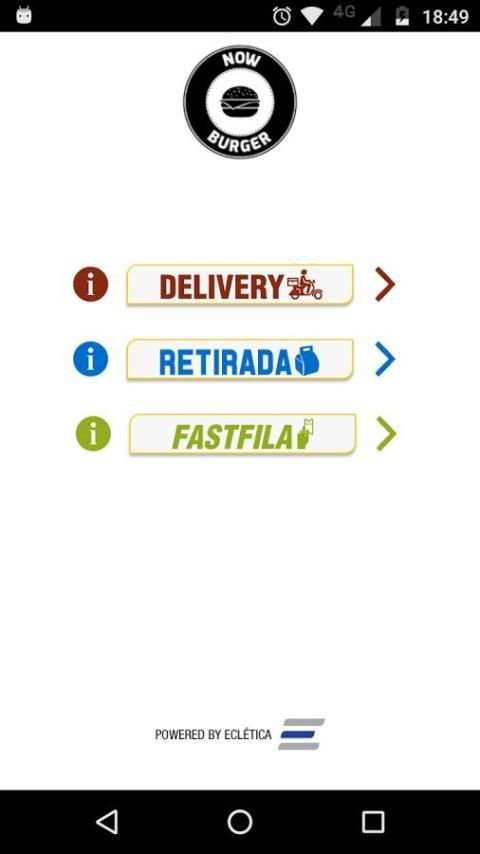Choose the Retirada pickup button
Screen dimensions: 480x854
click(240, 359)
